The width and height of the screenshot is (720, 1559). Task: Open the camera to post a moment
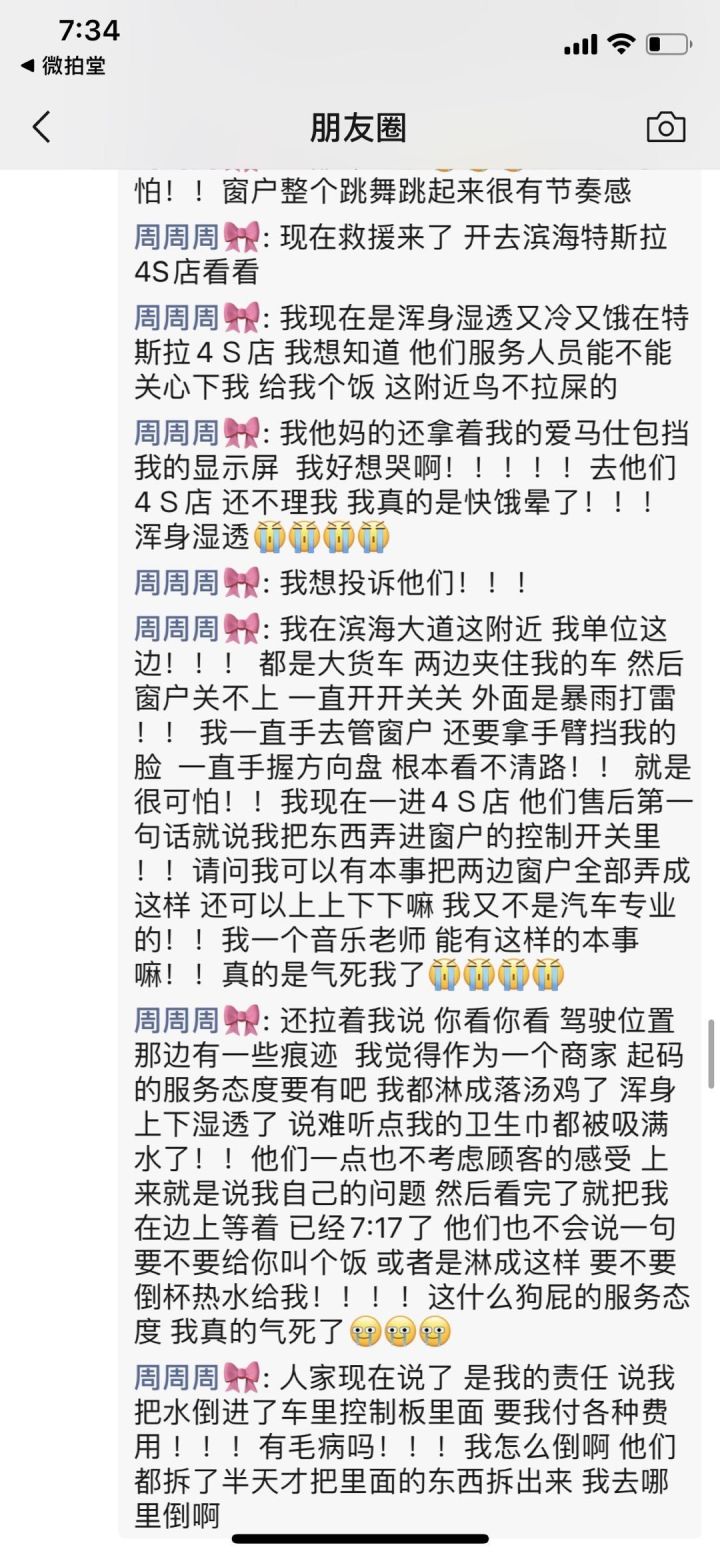tap(665, 127)
